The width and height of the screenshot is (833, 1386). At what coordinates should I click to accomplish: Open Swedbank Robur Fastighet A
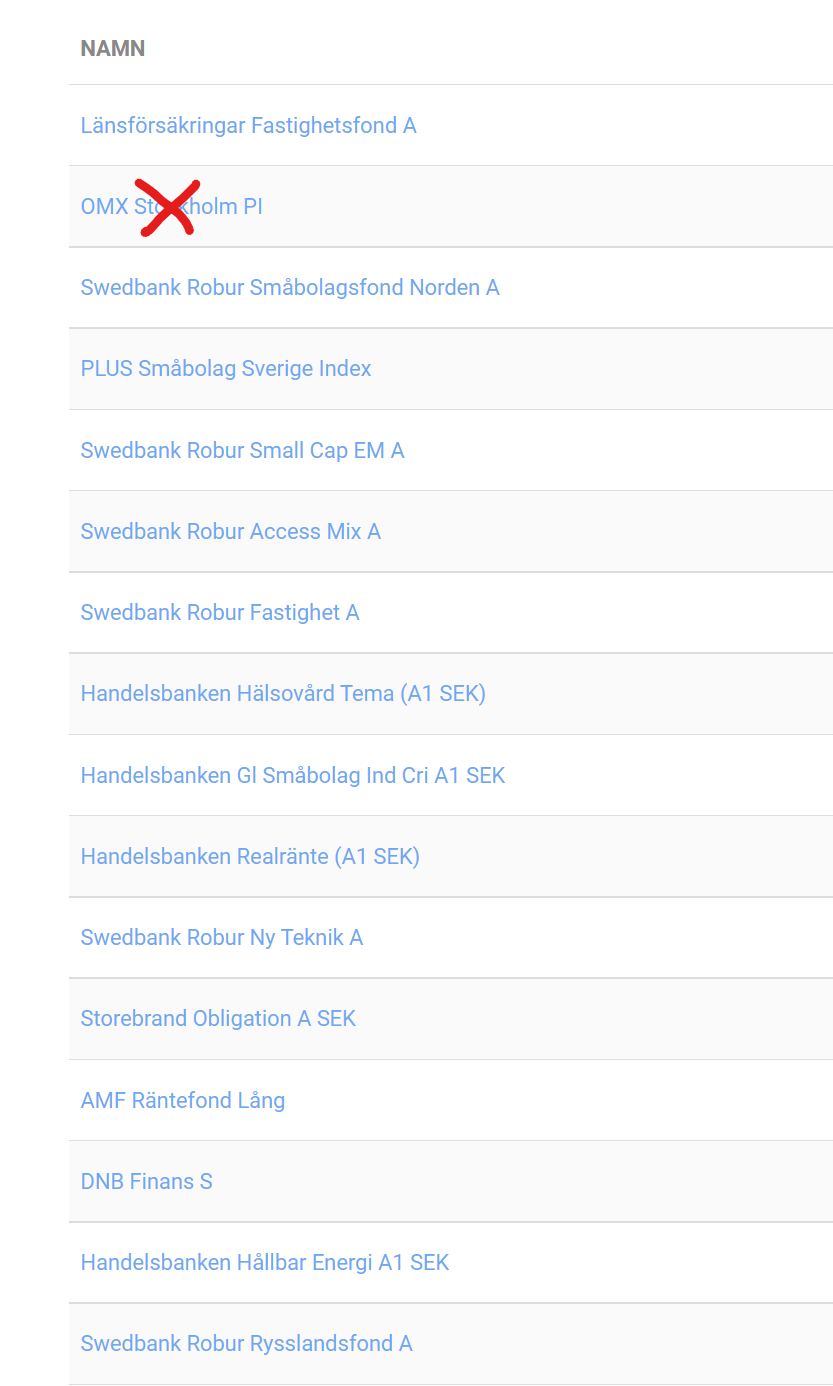[219, 613]
